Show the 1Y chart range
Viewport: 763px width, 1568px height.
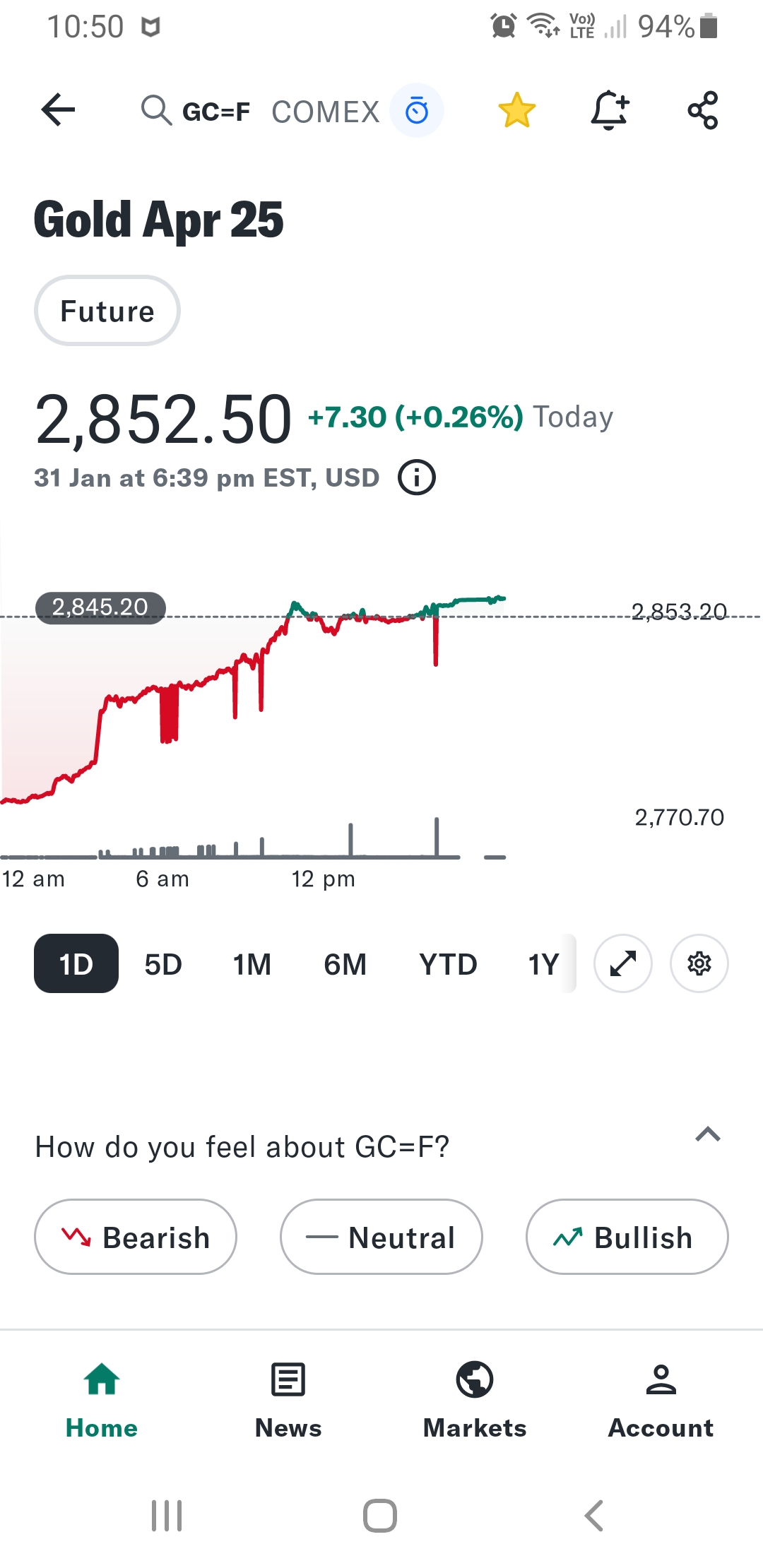tap(544, 964)
